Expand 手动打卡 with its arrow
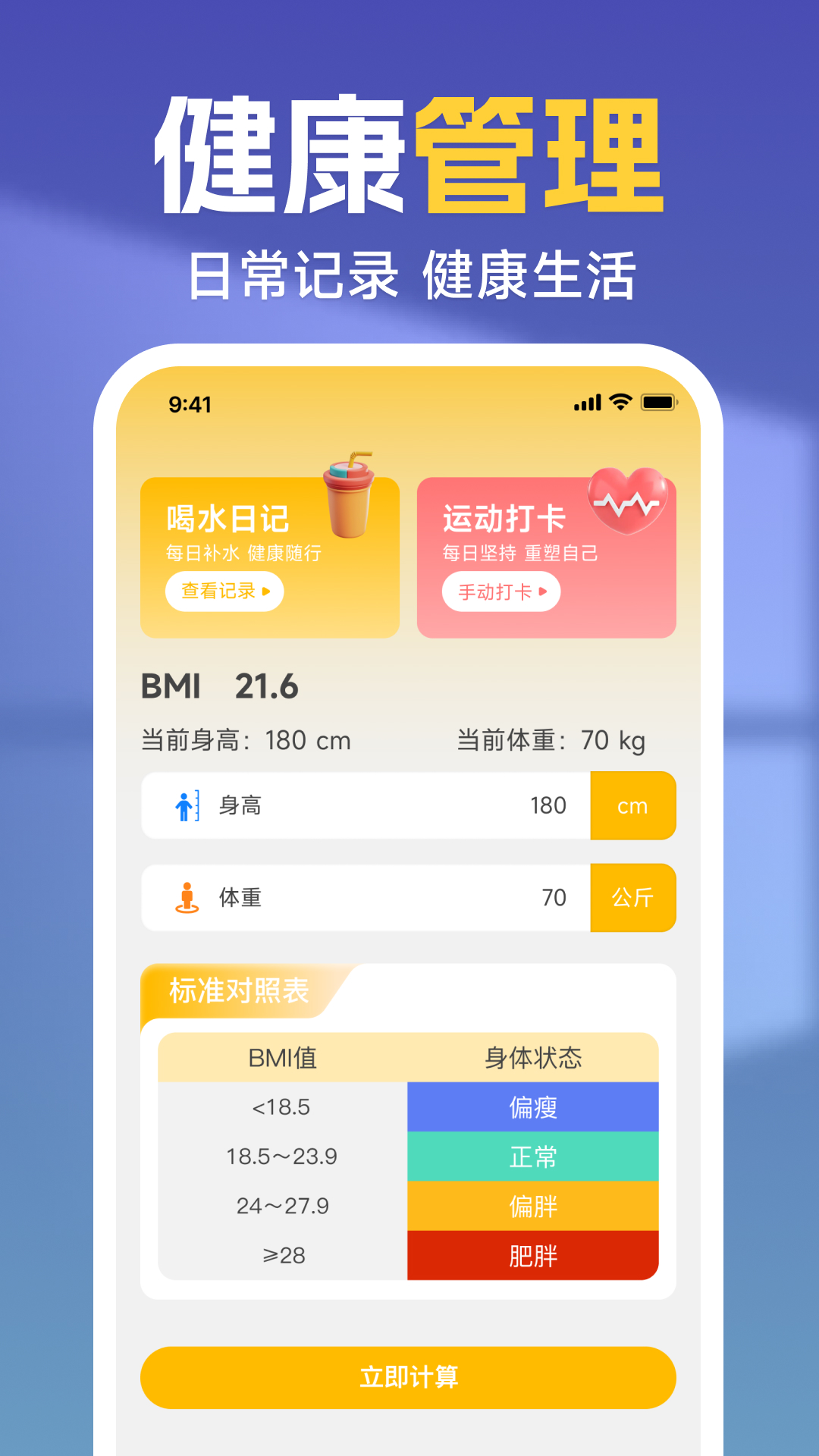This screenshot has width=819, height=1456. [x=501, y=592]
